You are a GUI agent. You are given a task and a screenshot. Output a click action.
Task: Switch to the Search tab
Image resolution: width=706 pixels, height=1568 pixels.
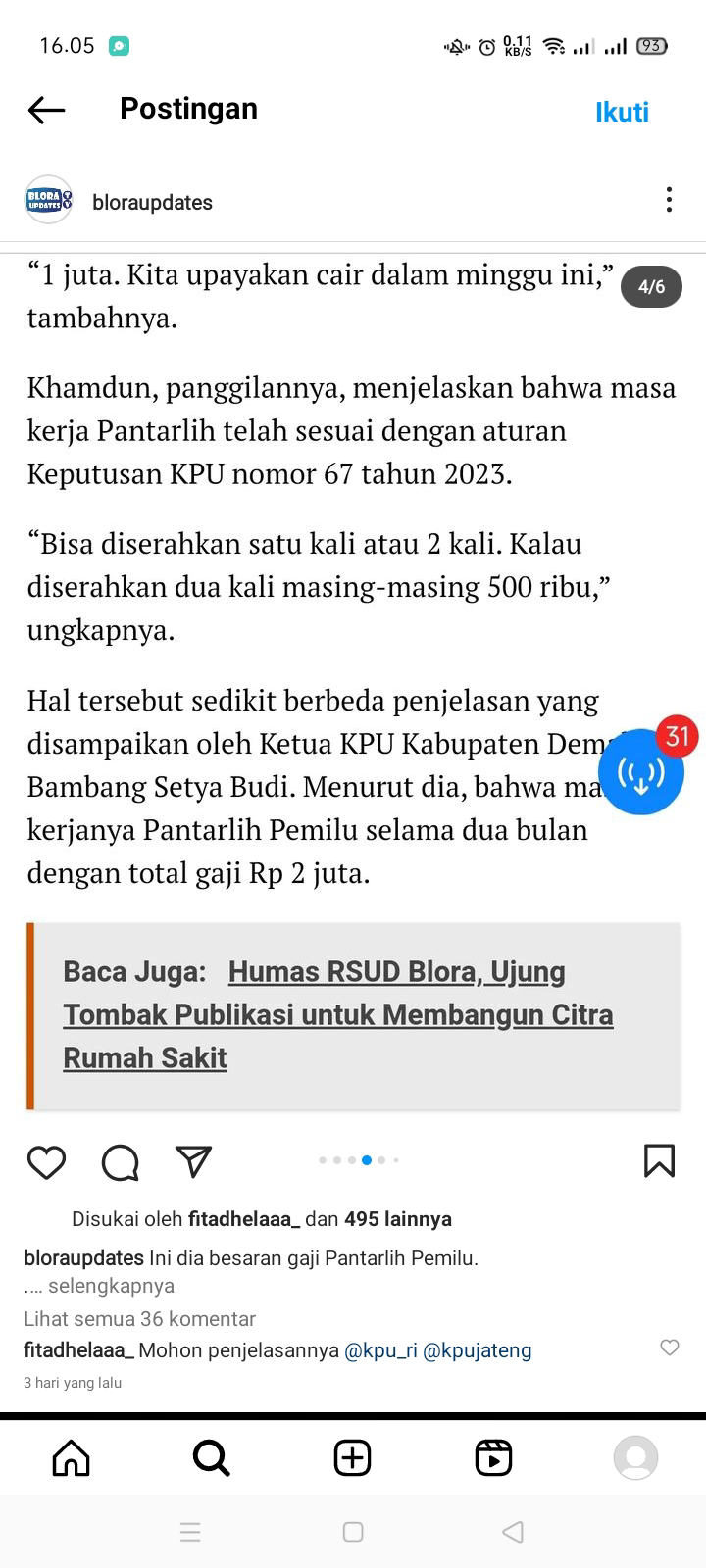coord(211,1458)
